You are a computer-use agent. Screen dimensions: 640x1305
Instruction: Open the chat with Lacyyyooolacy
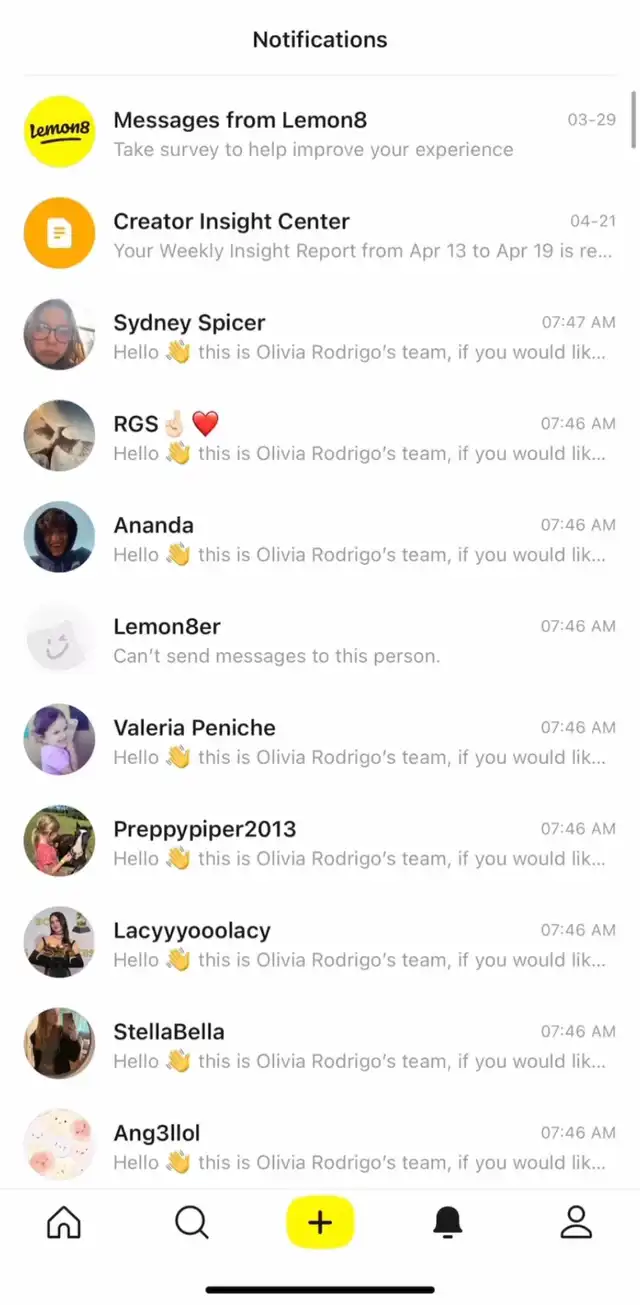tap(320, 944)
